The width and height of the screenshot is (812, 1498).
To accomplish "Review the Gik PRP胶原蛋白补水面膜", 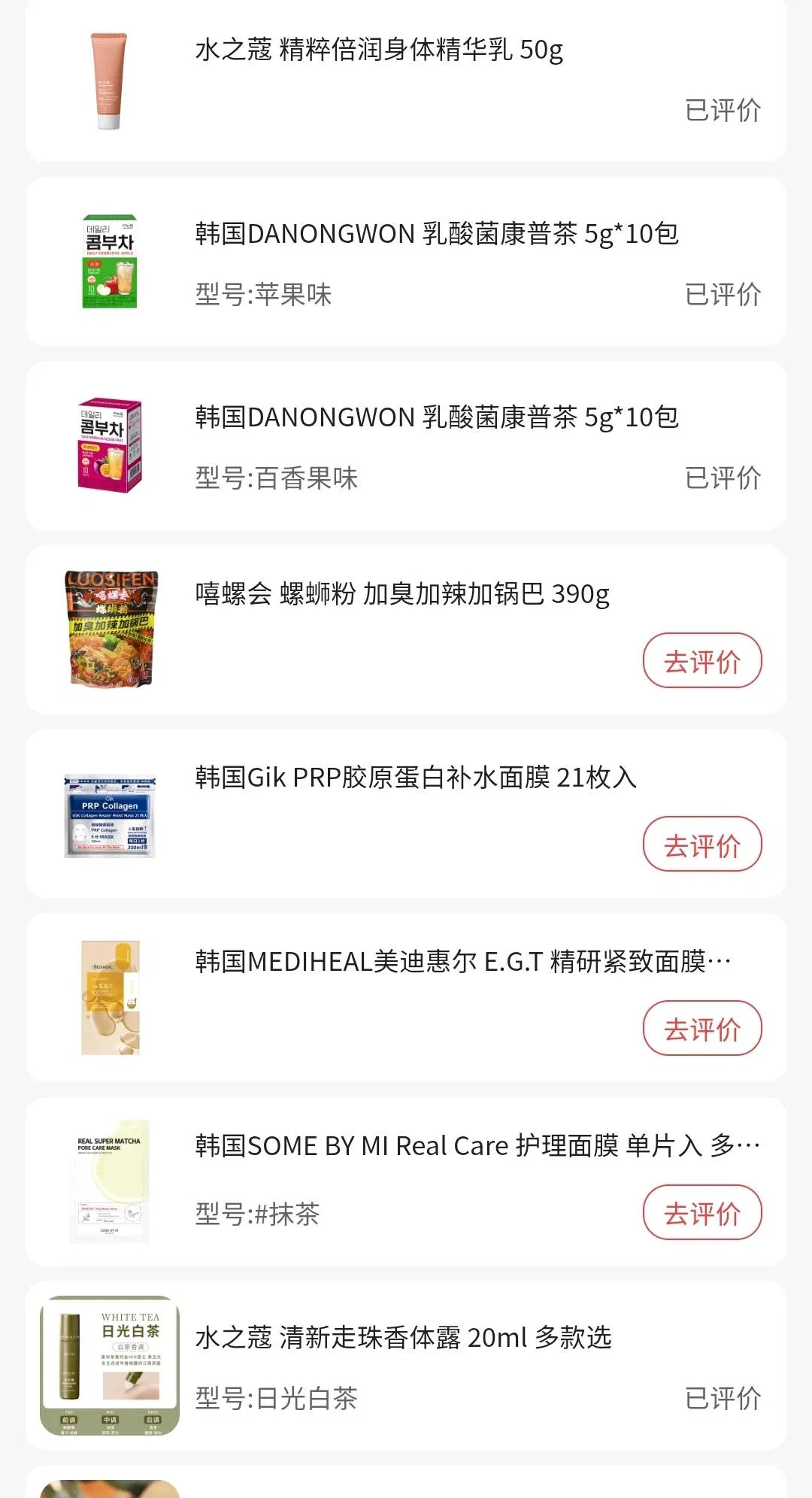I will click(x=701, y=845).
